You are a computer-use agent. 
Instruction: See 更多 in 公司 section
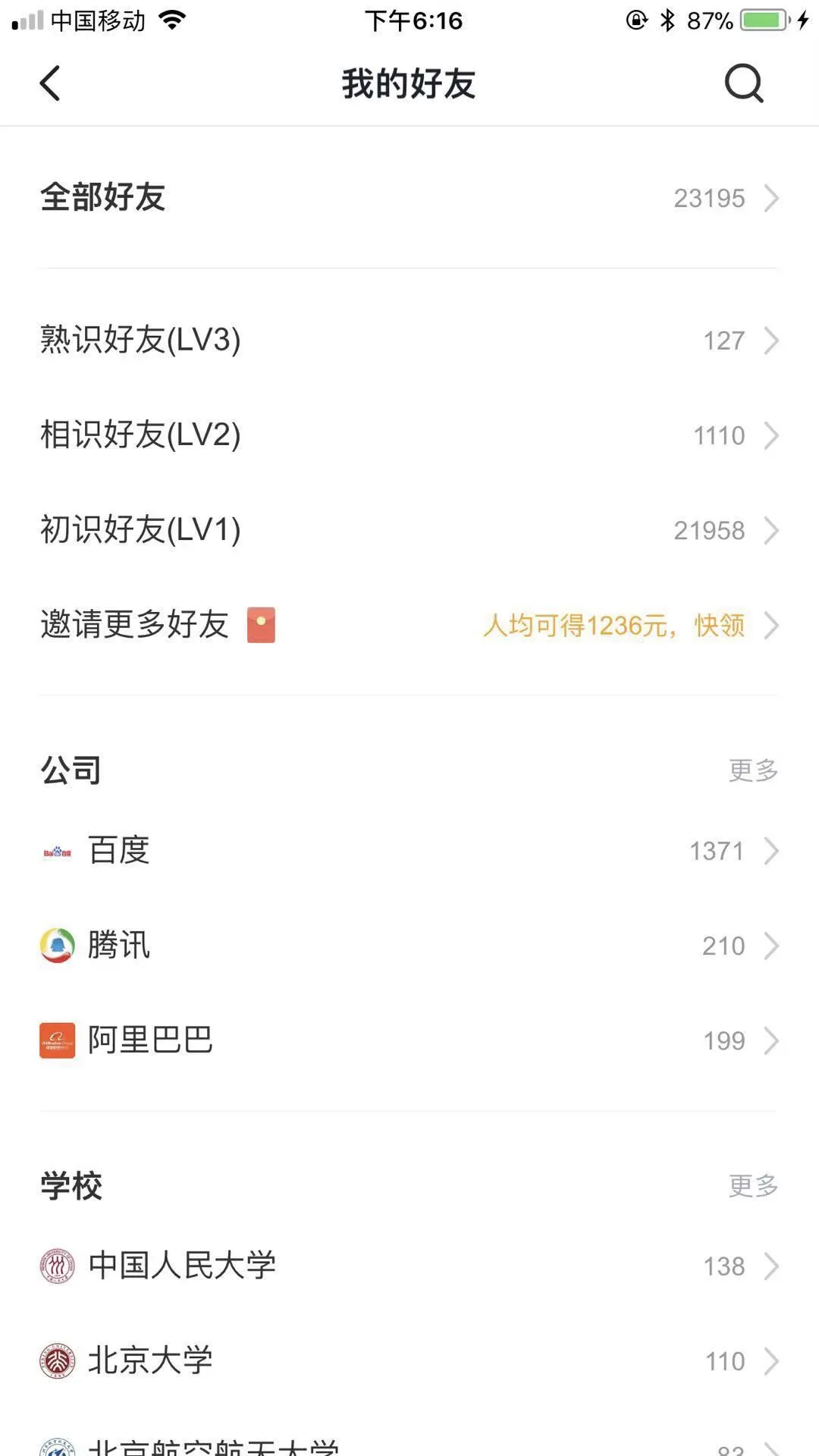[753, 770]
